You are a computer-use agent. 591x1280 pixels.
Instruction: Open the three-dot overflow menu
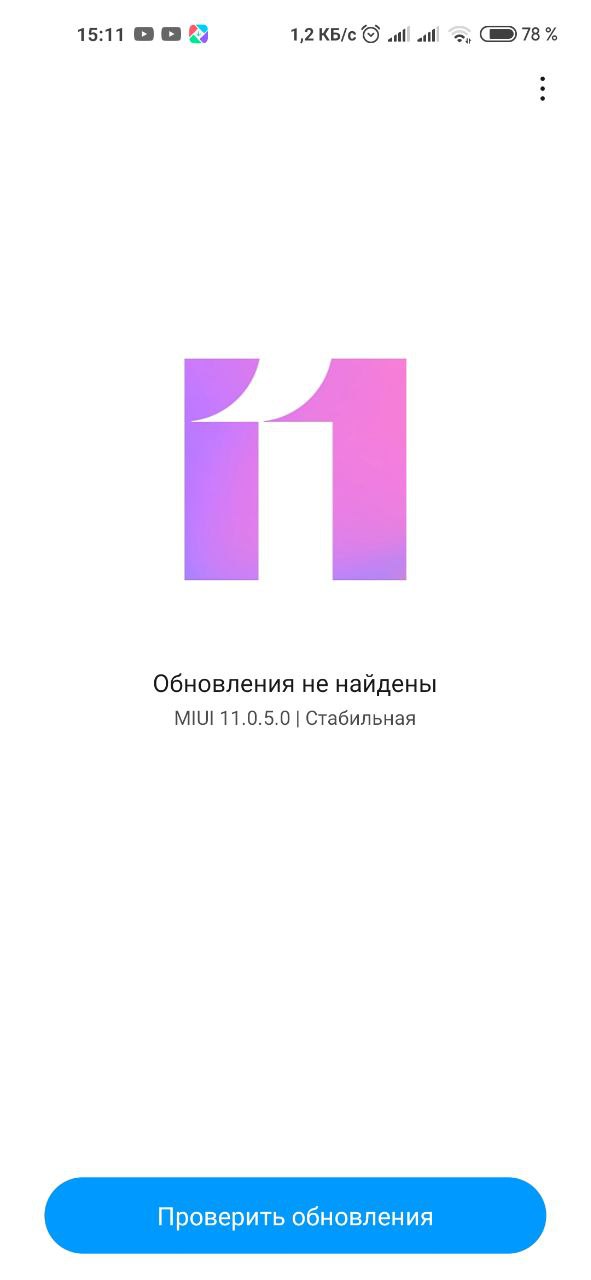coord(542,89)
